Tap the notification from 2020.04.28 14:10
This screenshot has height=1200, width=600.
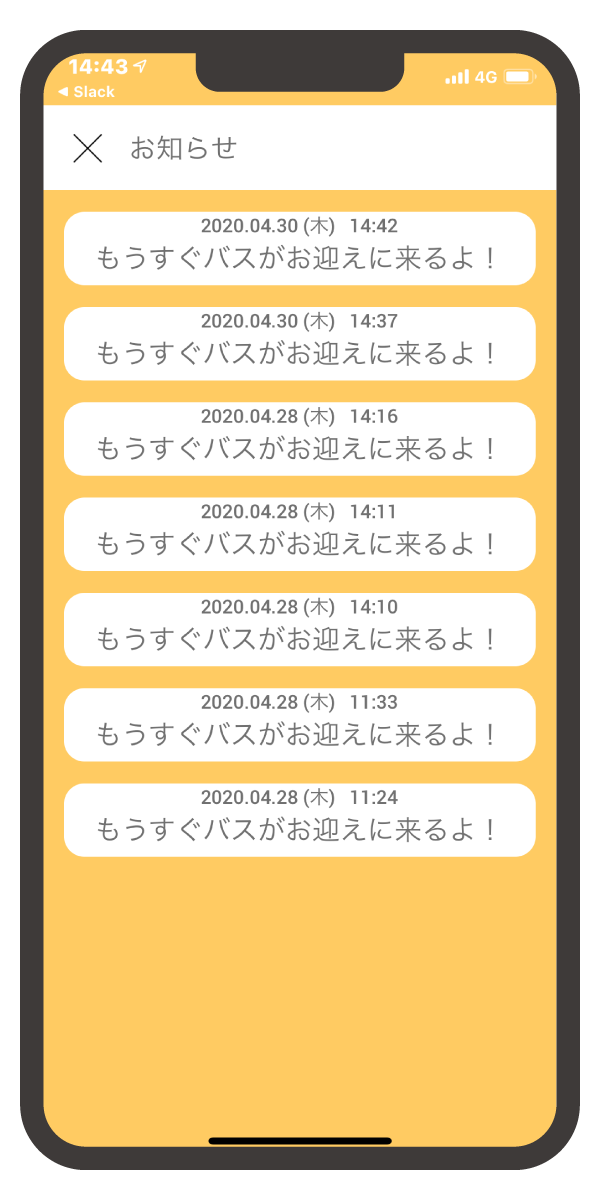(300, 630)
